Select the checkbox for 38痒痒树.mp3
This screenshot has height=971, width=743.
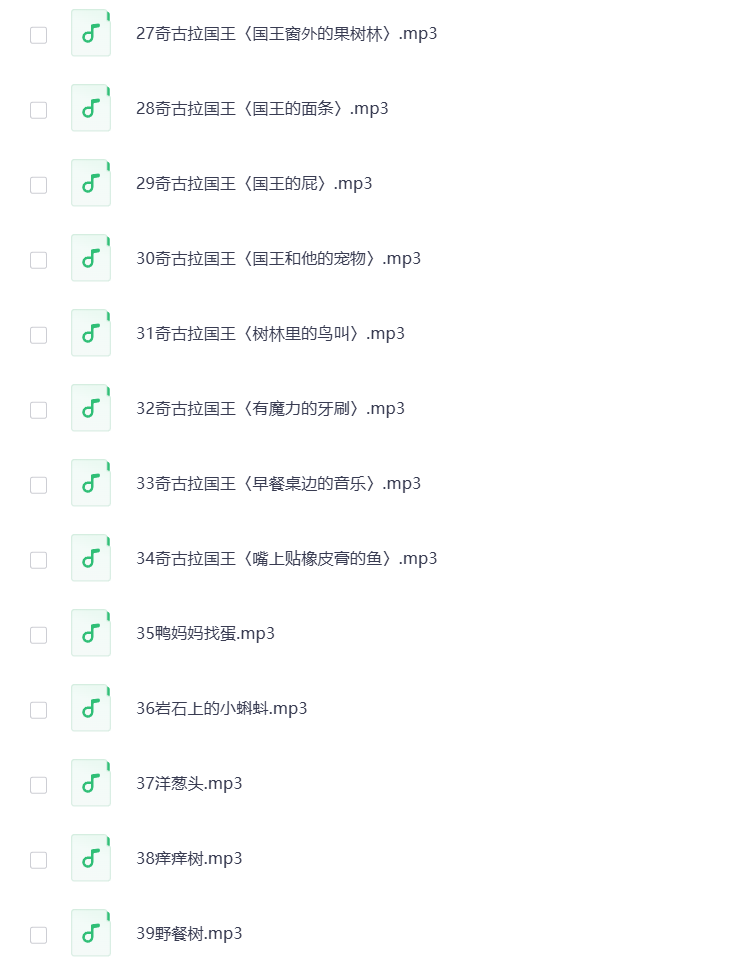38,859
